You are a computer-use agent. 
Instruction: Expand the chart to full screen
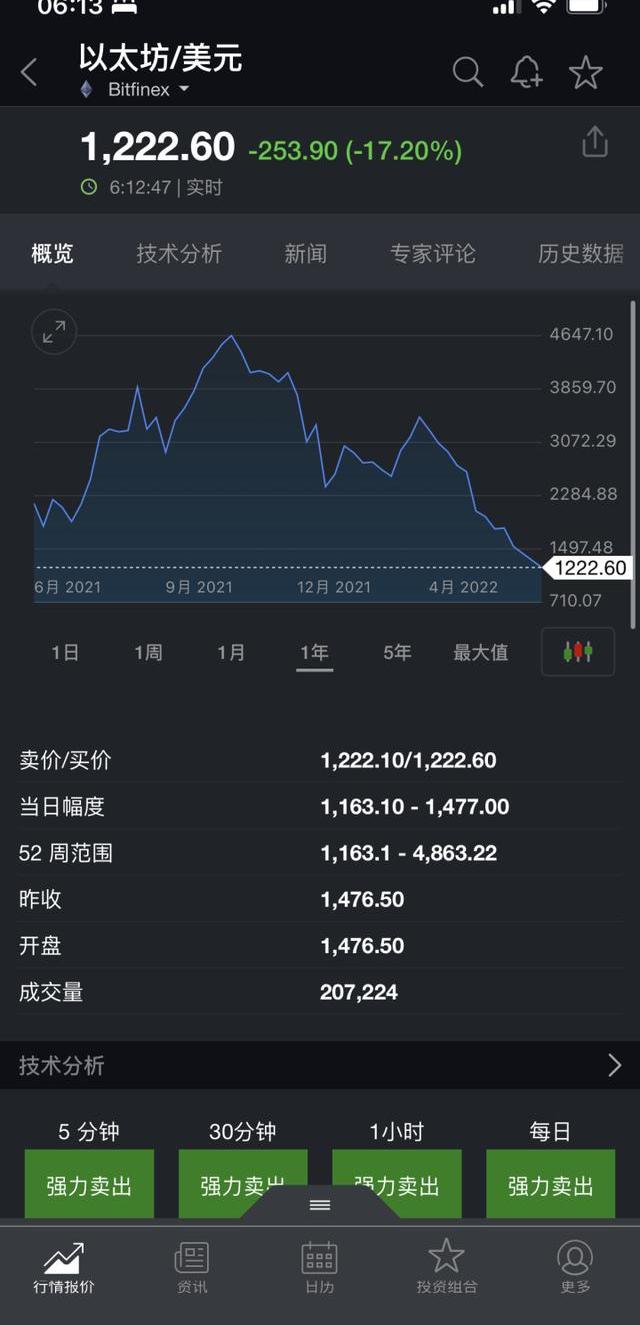[54, 331]
